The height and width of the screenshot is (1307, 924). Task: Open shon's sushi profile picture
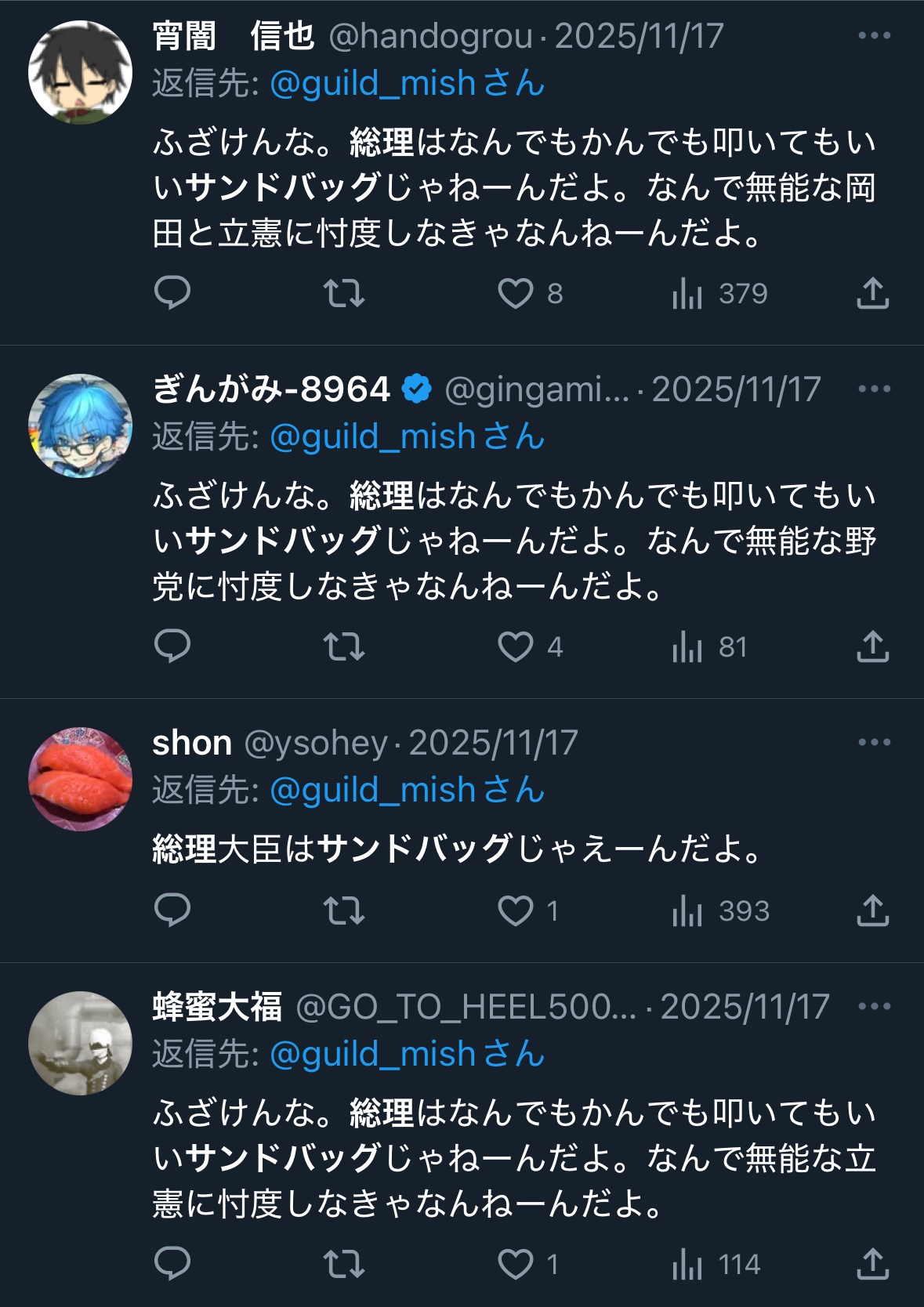point(80,779)
